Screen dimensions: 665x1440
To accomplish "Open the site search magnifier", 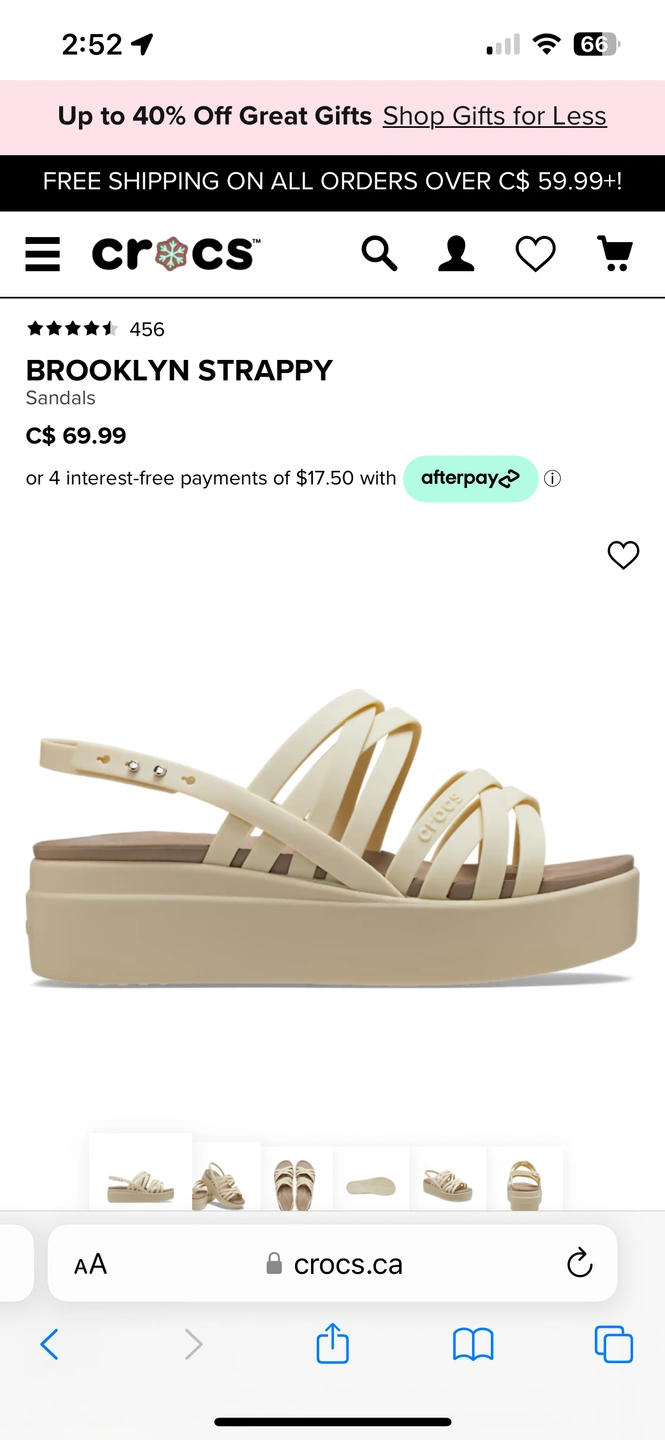I will (x=379, y=254).
